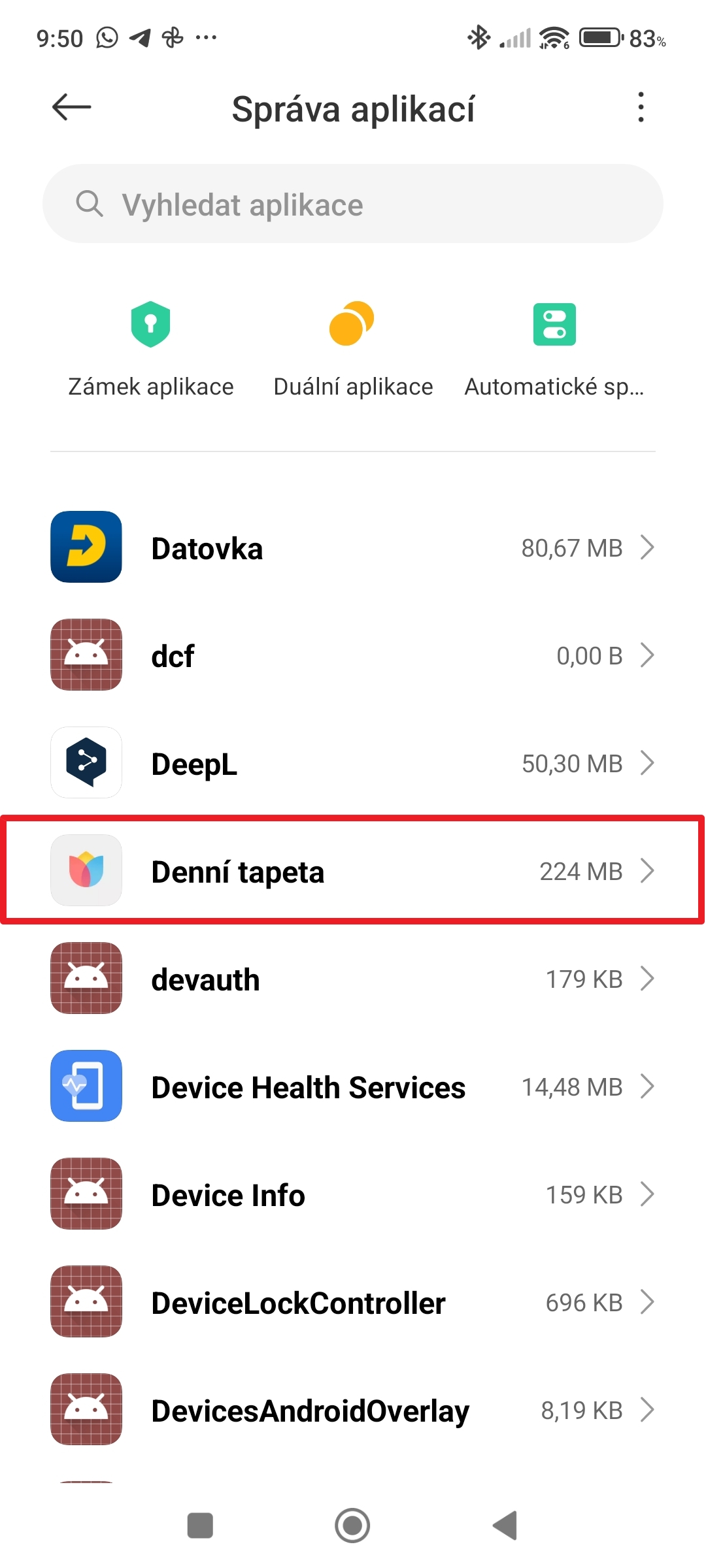This screenshot has width=706, height=1568.
Task: Open recent apps with the square button
Action: pos(200,1526)
